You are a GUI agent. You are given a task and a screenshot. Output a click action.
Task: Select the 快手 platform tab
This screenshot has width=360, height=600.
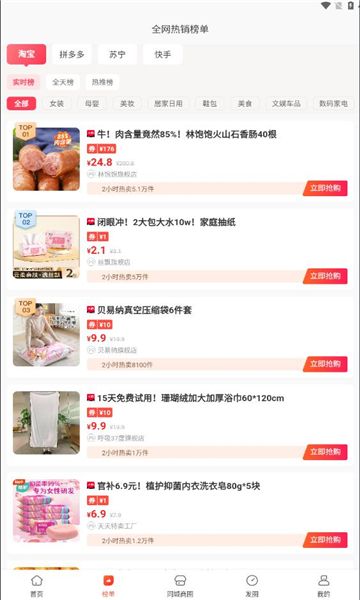(x=163, y=54)
